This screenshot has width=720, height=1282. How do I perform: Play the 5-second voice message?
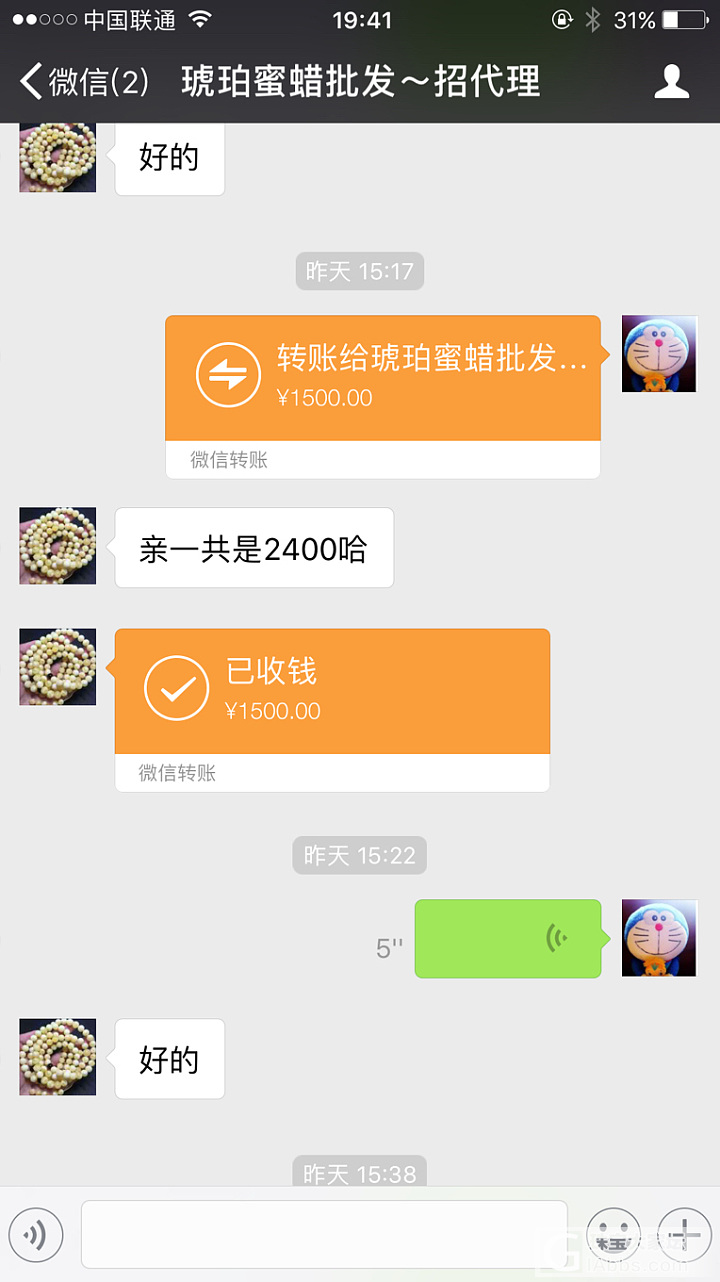point(508,939)
